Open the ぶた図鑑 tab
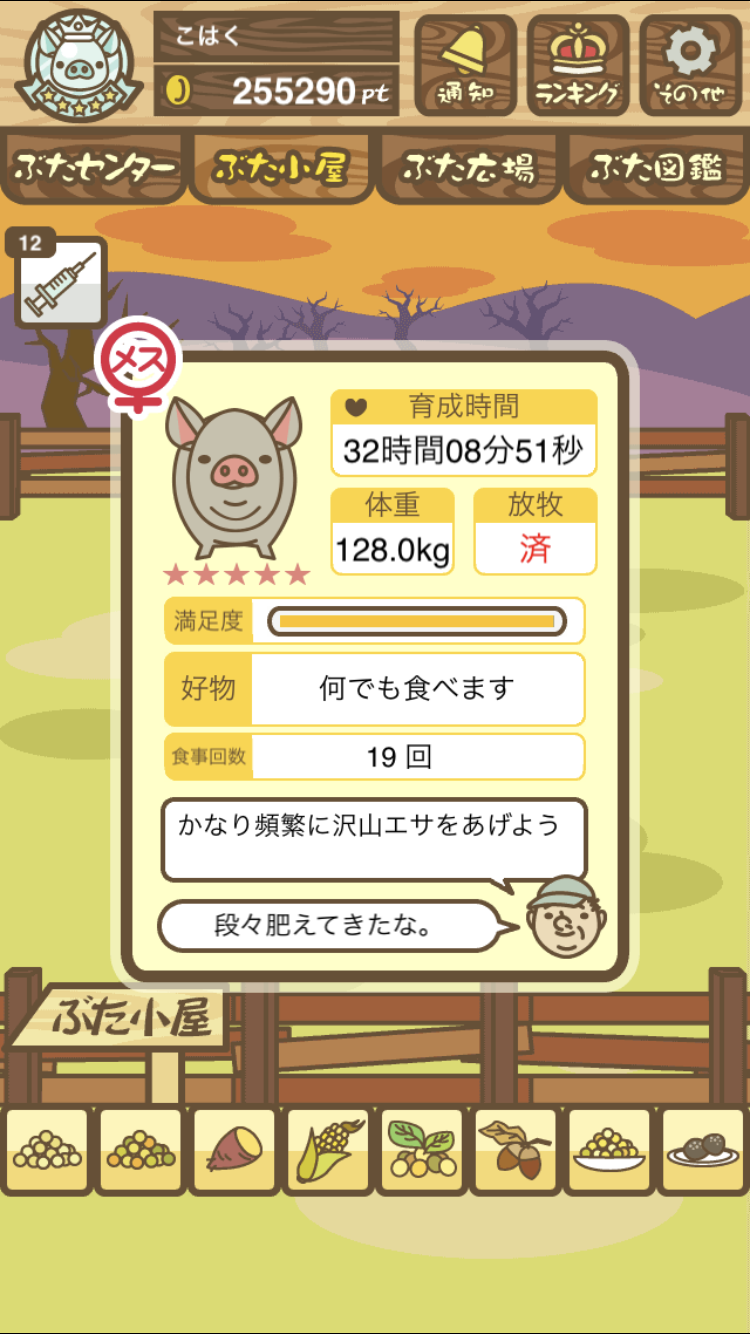This screenshot has height=1334, width=750. coord(656,167)
